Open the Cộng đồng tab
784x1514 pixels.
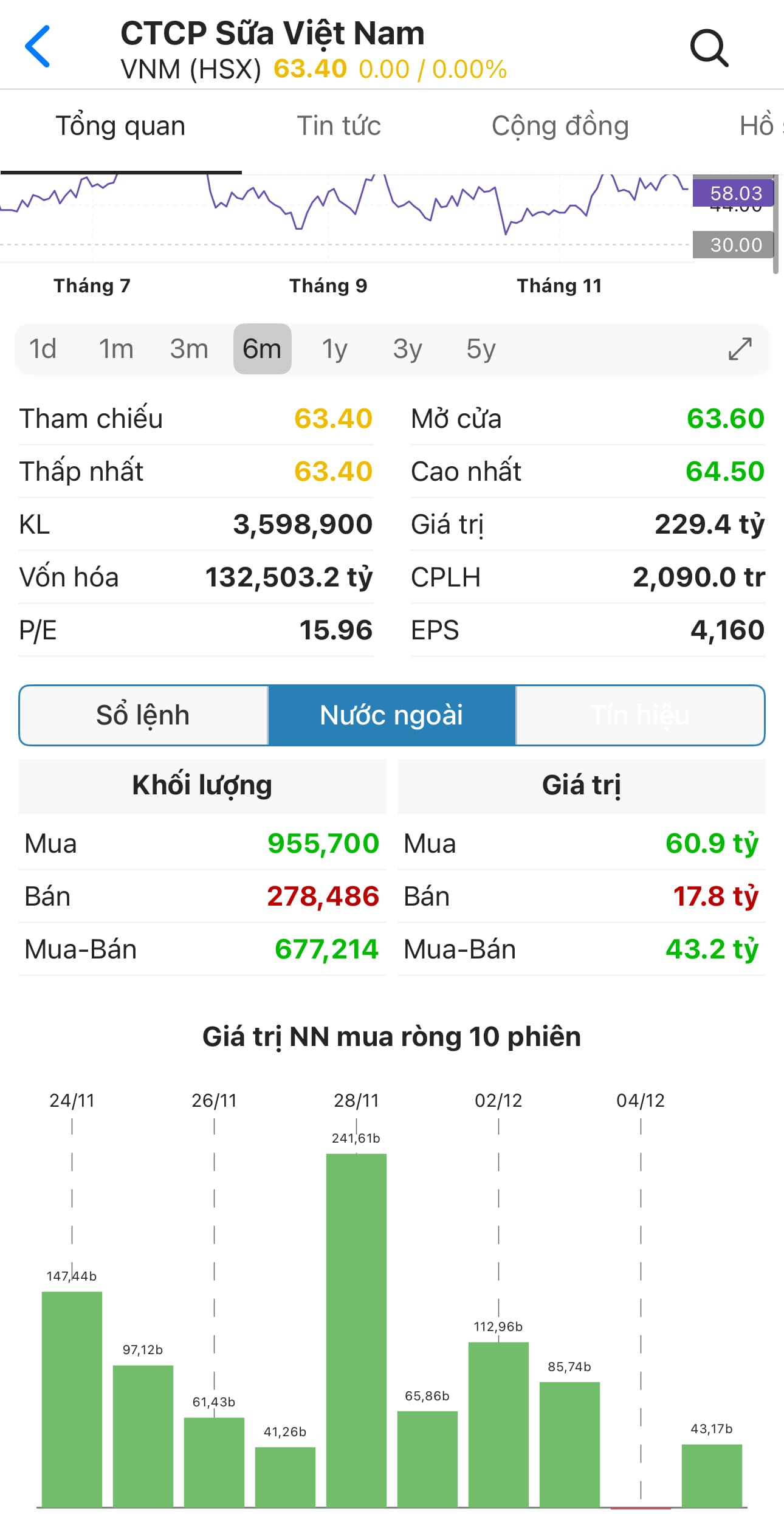560,126
